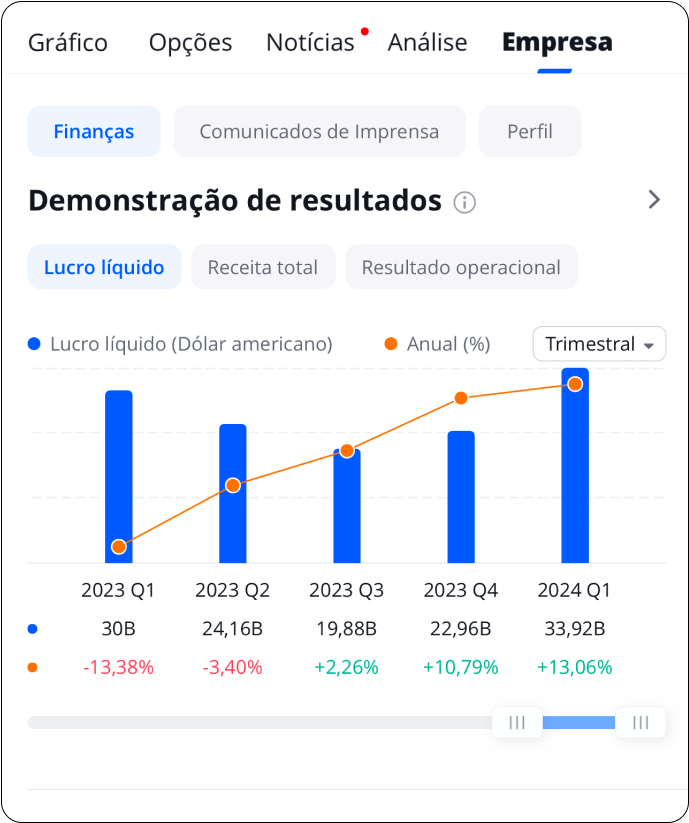The width and height of the screenshot is (689, 823).
Task: Show Resultado operacional chart
Action: click(x=461, y=267)
